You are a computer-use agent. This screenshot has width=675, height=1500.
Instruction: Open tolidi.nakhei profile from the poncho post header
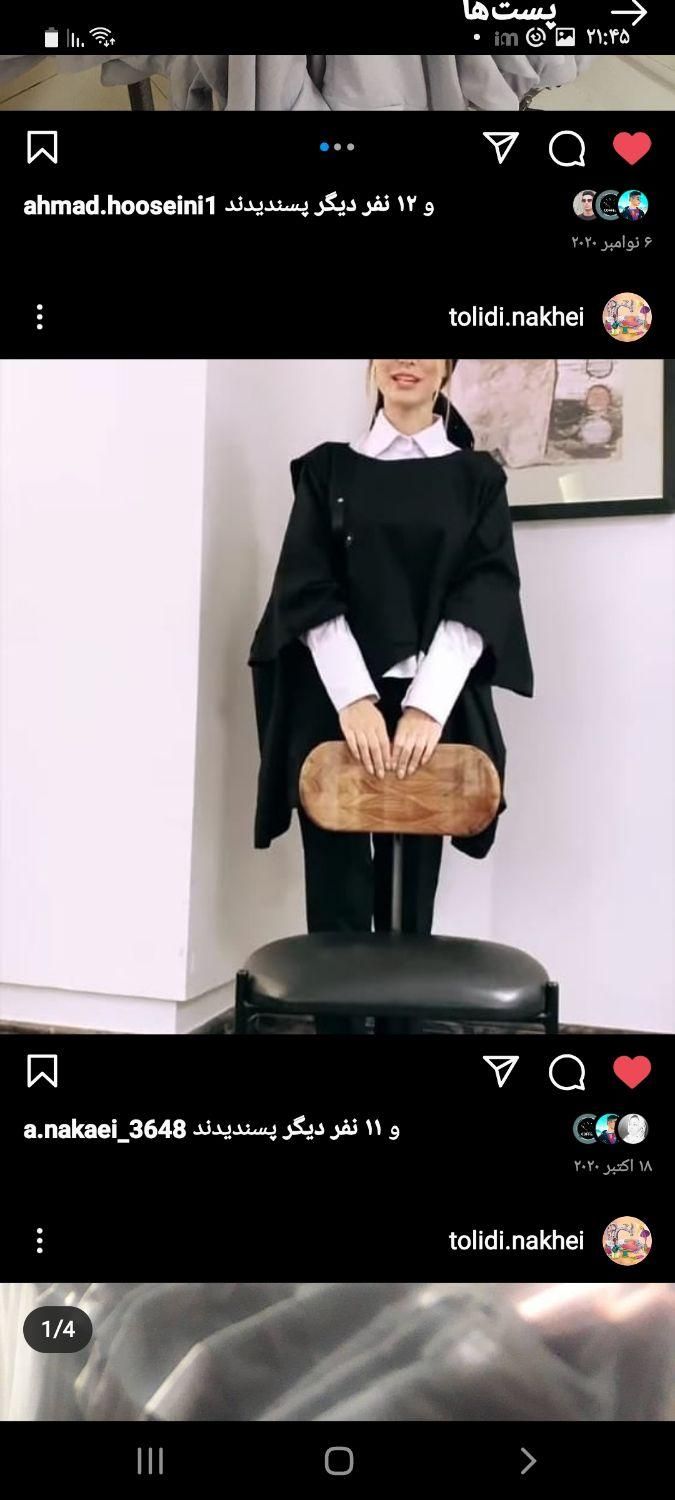coord(516,318)
